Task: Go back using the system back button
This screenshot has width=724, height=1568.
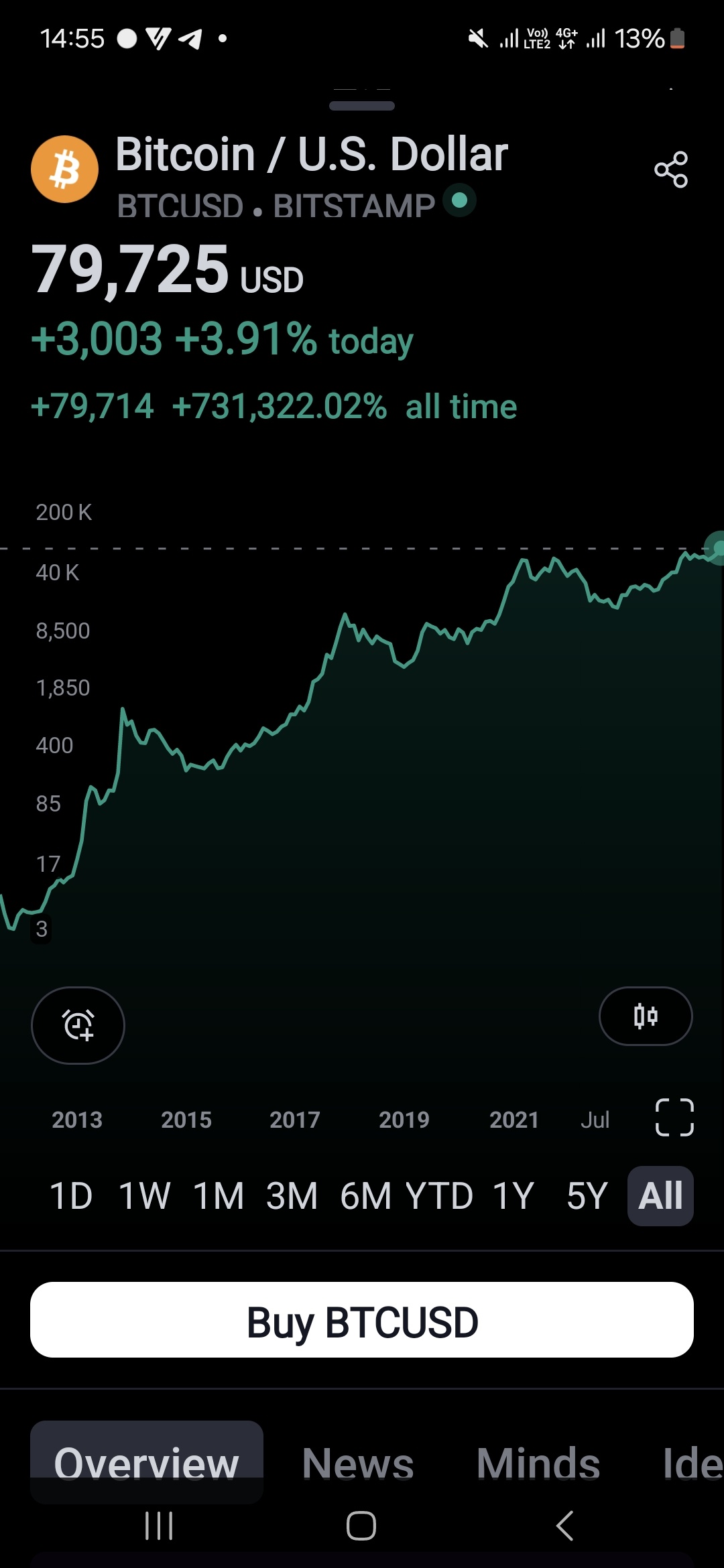Action: tap(564, 1526)
